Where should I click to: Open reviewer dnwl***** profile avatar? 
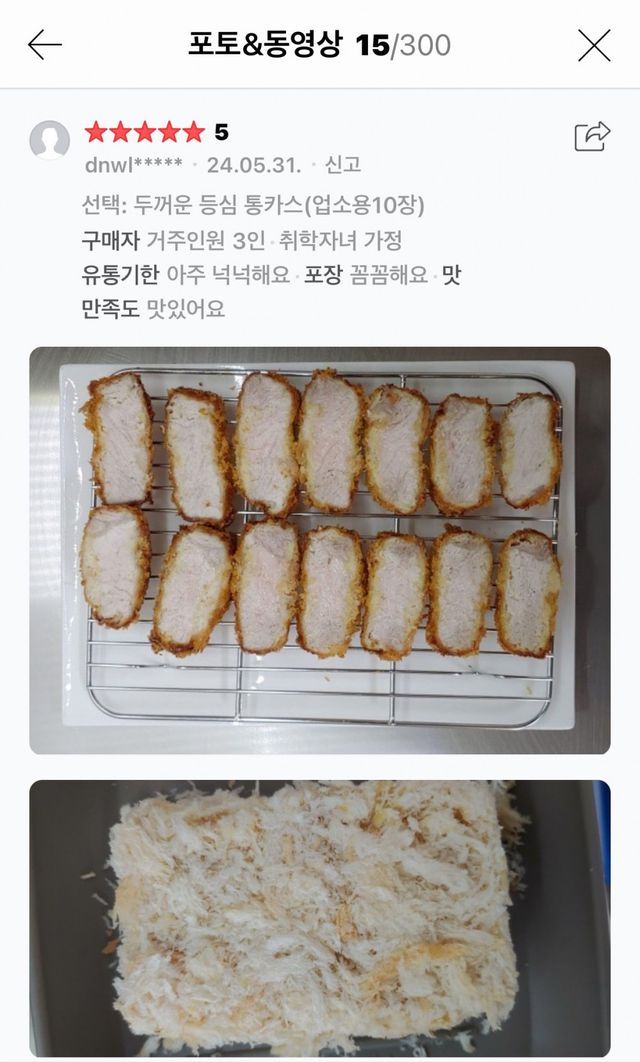click(50, 140)
